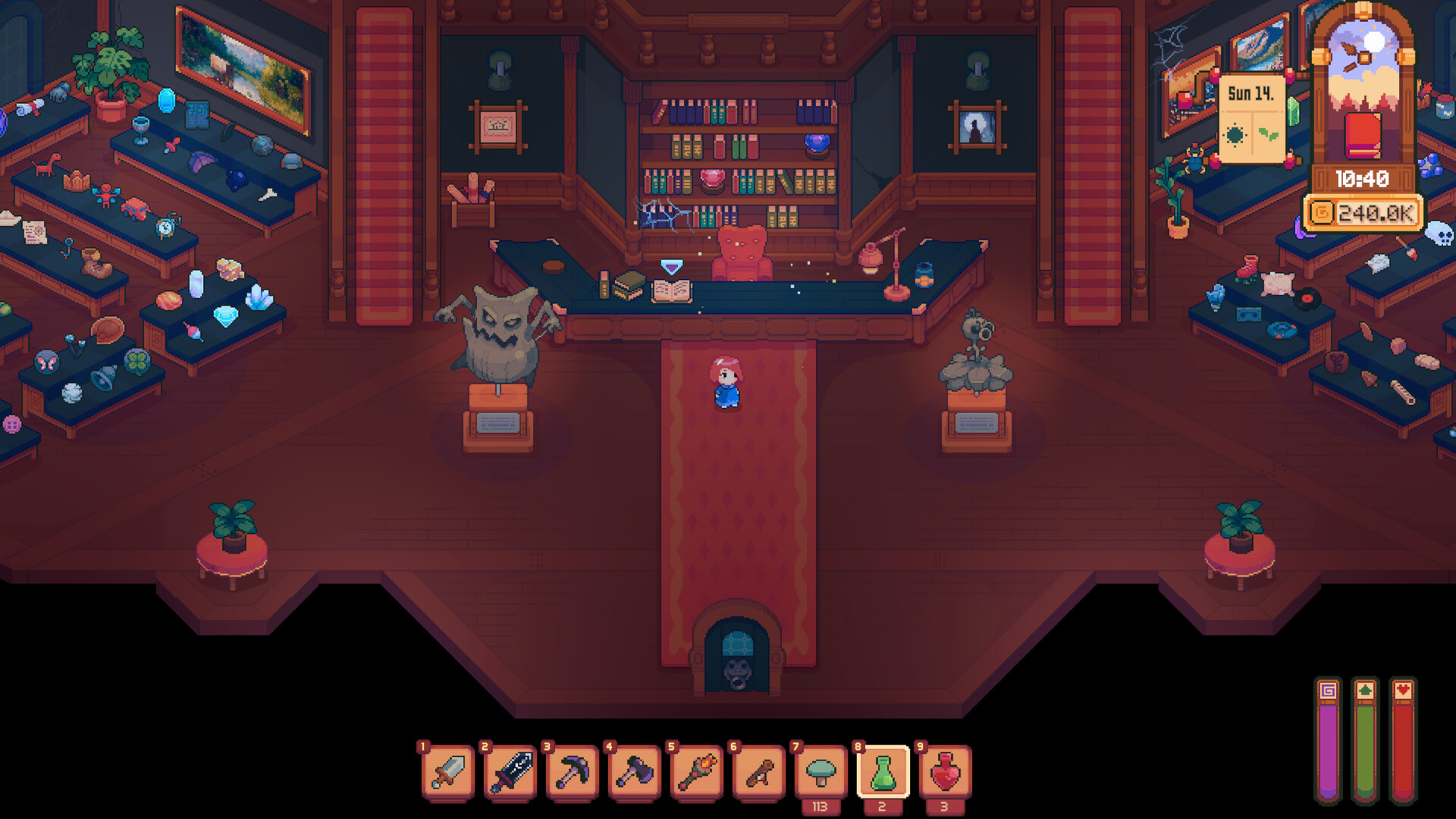Pick the wooden tool in slot 6
Image resolution: width=1456 pixels, height=819 pixels.
tap(759, 772)
